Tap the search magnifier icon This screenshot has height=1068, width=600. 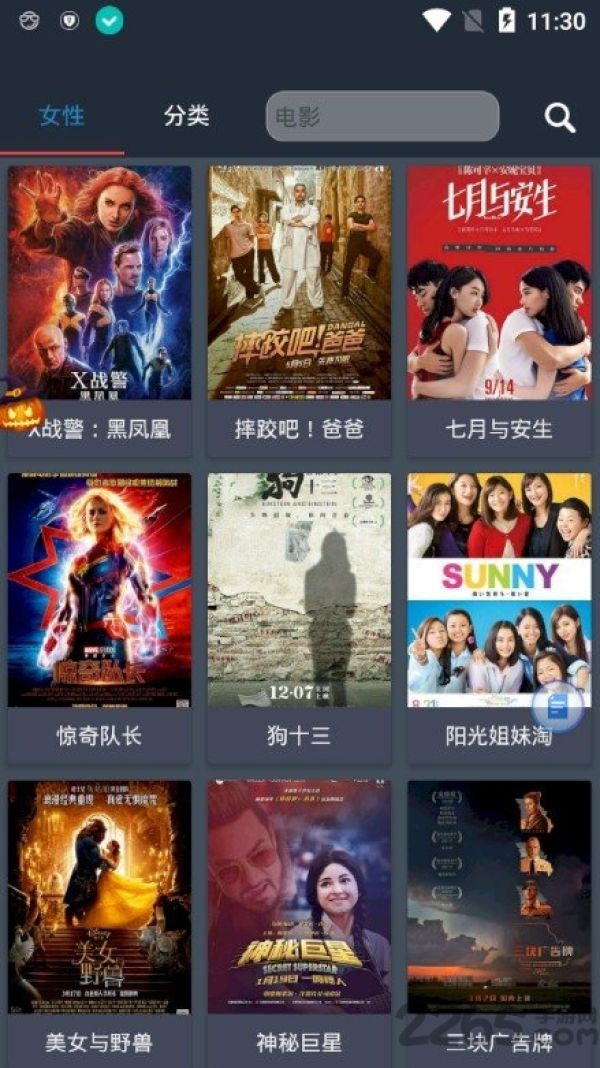560,118
